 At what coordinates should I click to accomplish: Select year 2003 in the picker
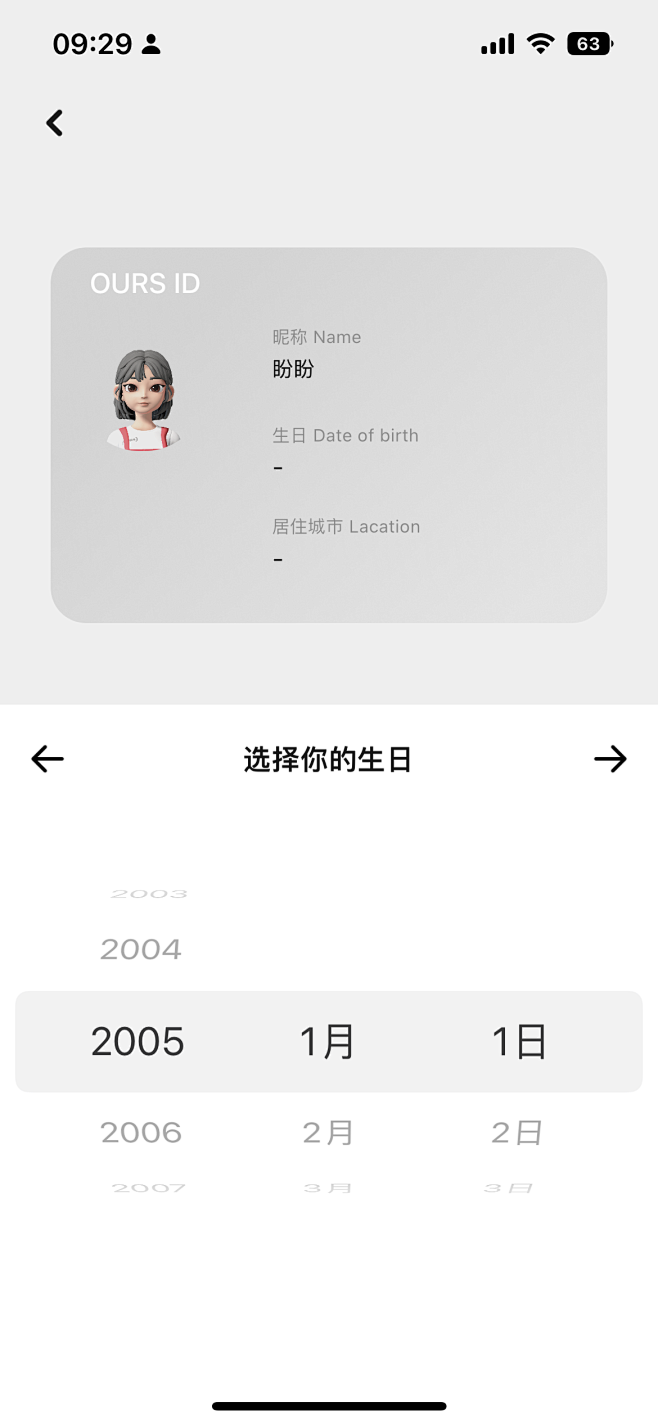(x=149, y=894)
